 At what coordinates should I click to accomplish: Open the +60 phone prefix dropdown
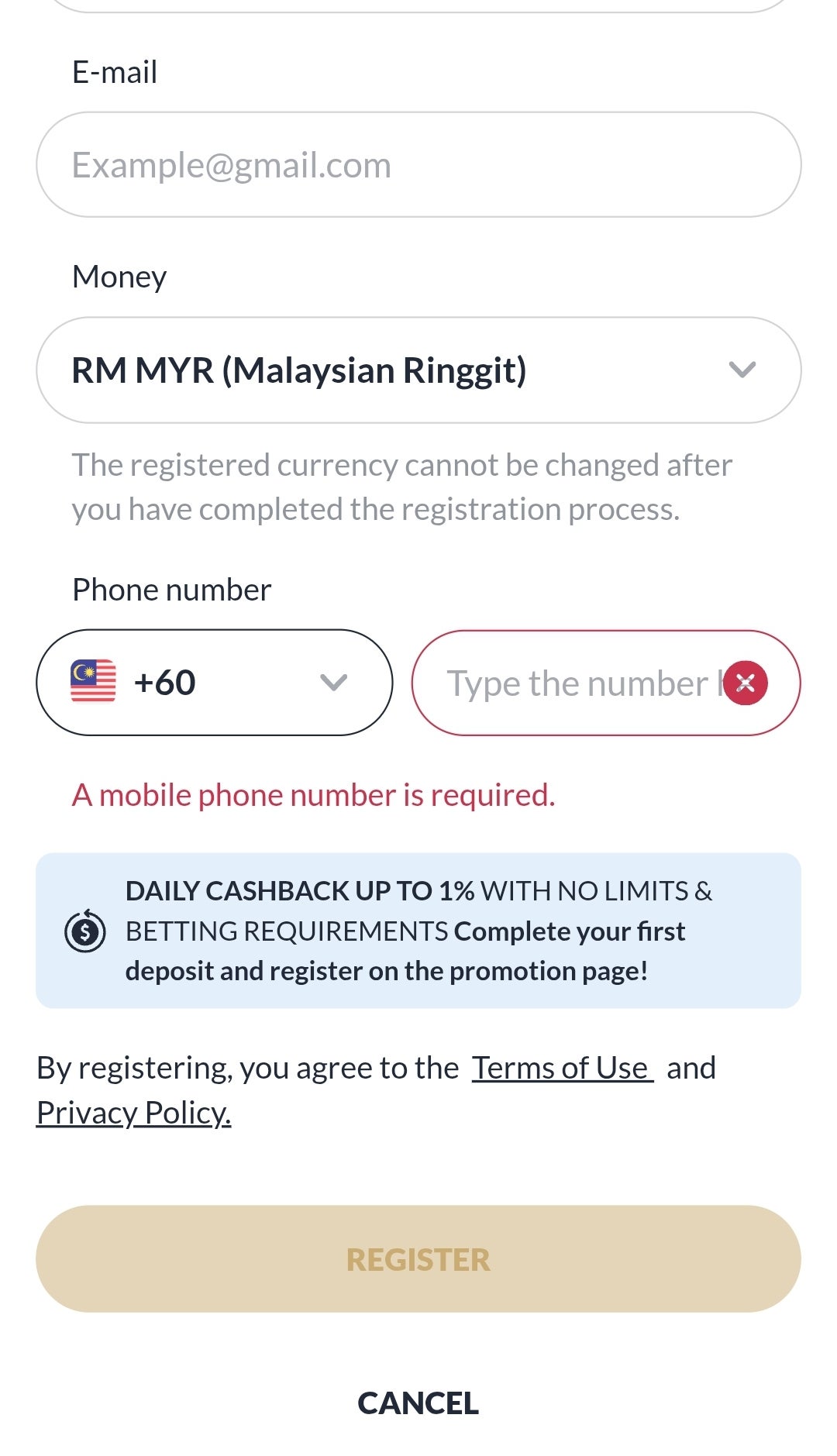(213, 683)
